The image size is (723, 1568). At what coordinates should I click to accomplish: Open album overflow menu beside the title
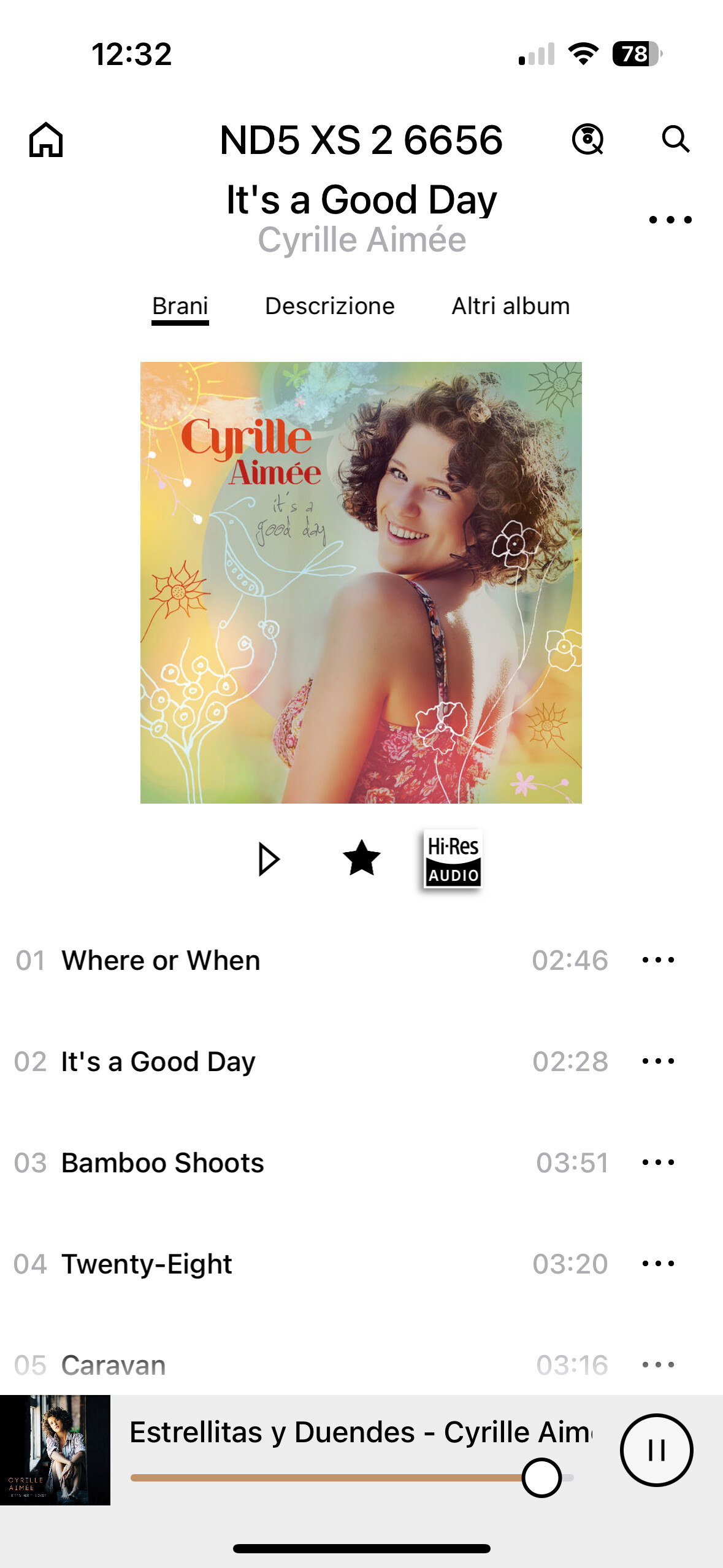(670, 220)
